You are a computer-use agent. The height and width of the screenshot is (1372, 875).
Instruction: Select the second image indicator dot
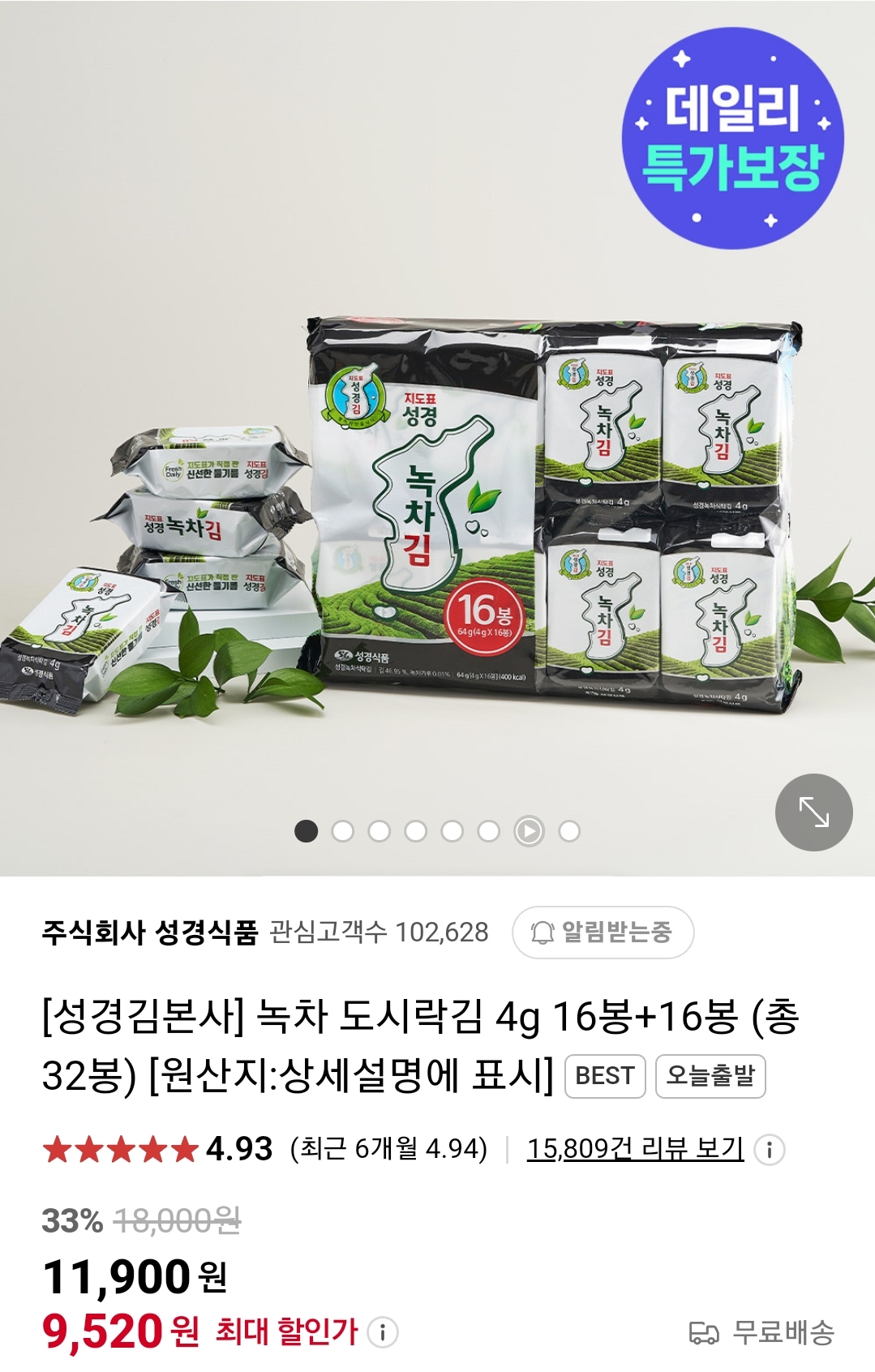[343, 831]
